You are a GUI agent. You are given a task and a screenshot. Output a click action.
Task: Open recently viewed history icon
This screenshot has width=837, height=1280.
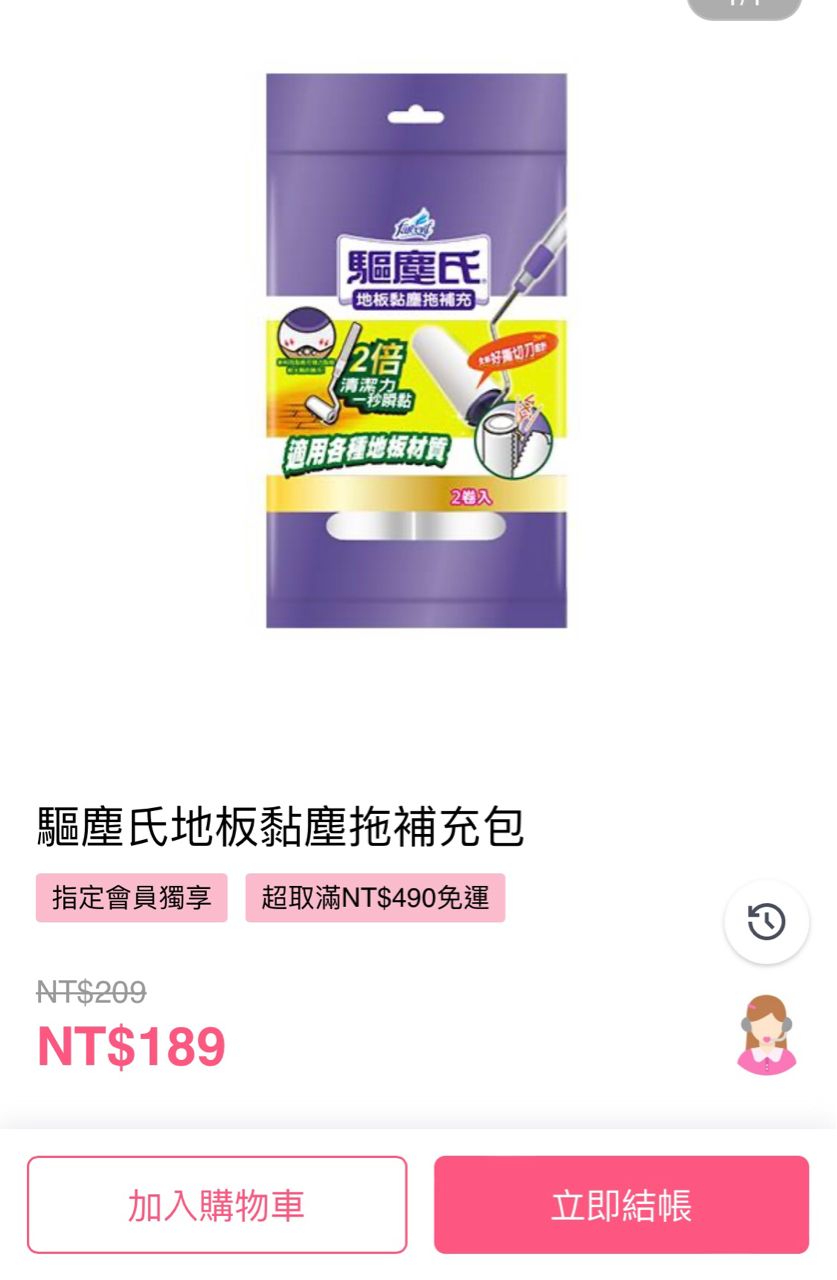tap(766, 922)
